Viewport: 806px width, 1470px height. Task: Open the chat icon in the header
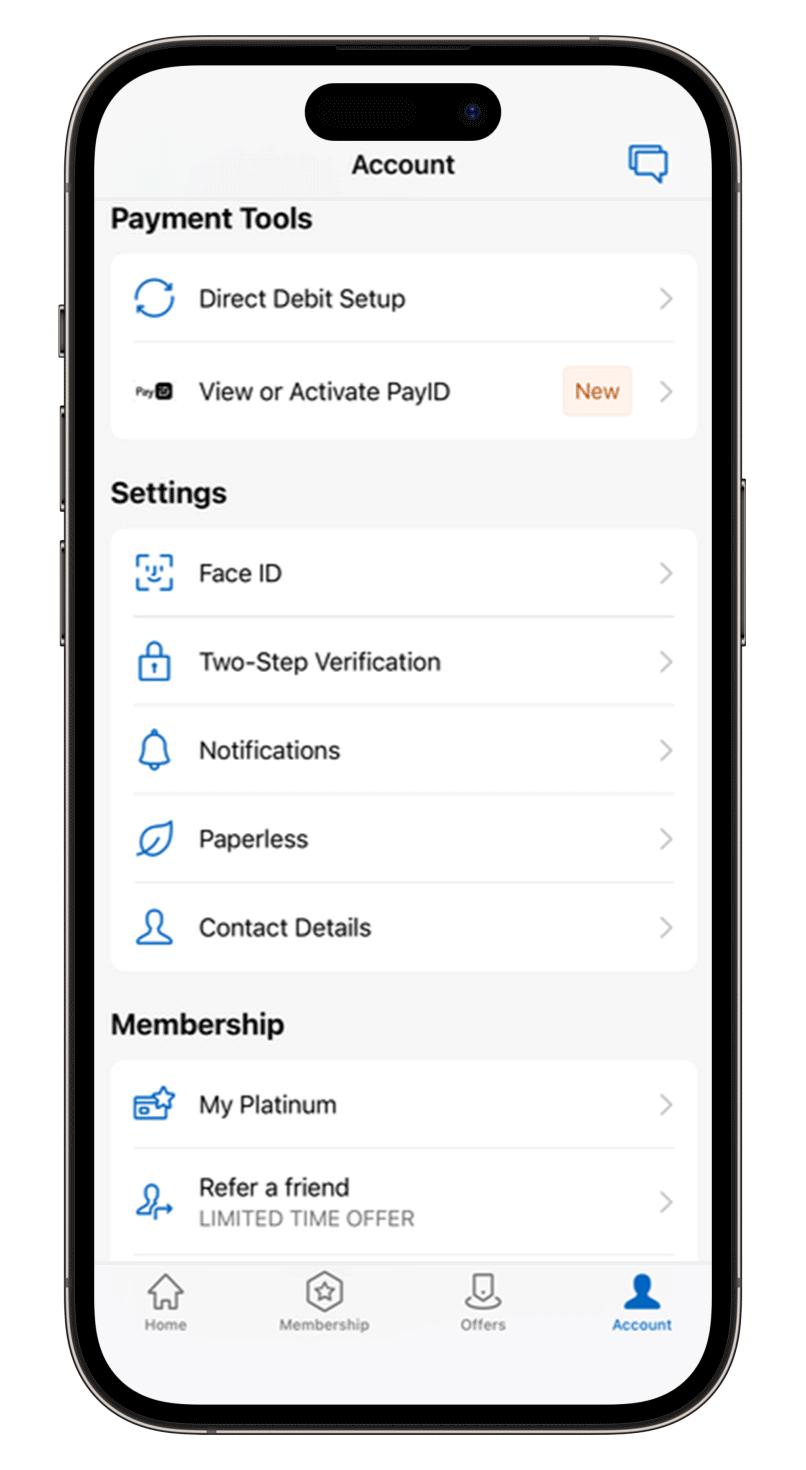point(647,164)
